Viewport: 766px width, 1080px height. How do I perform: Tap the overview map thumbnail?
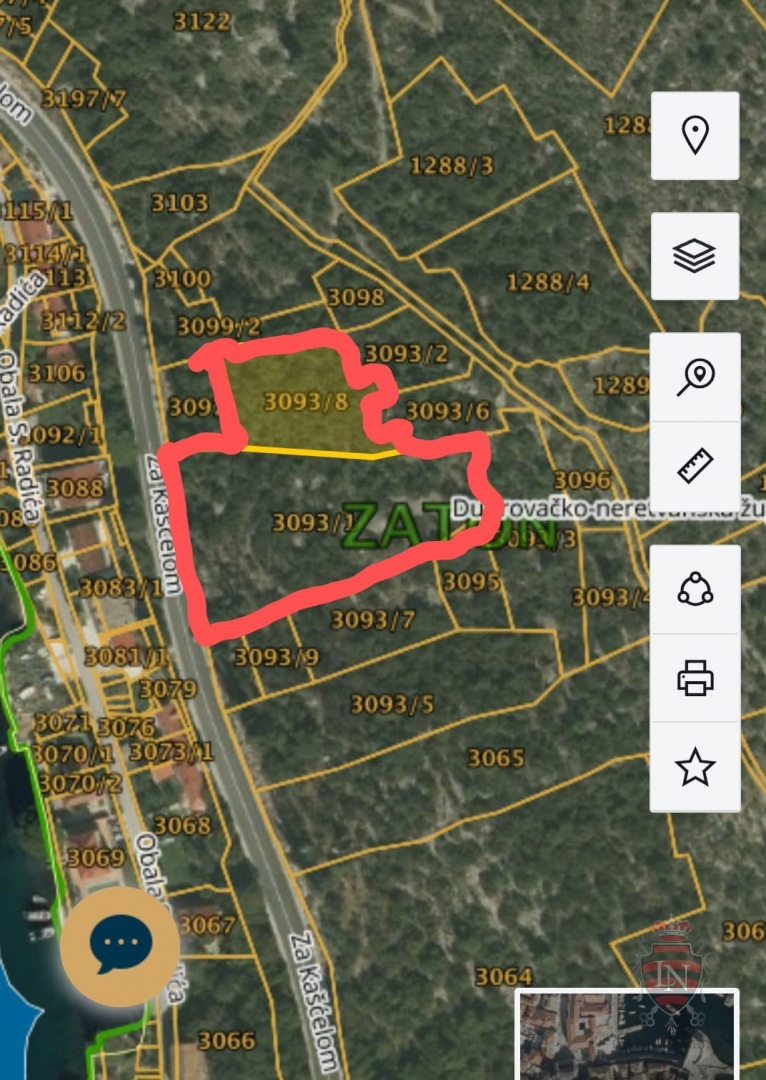pos(626,1036)
